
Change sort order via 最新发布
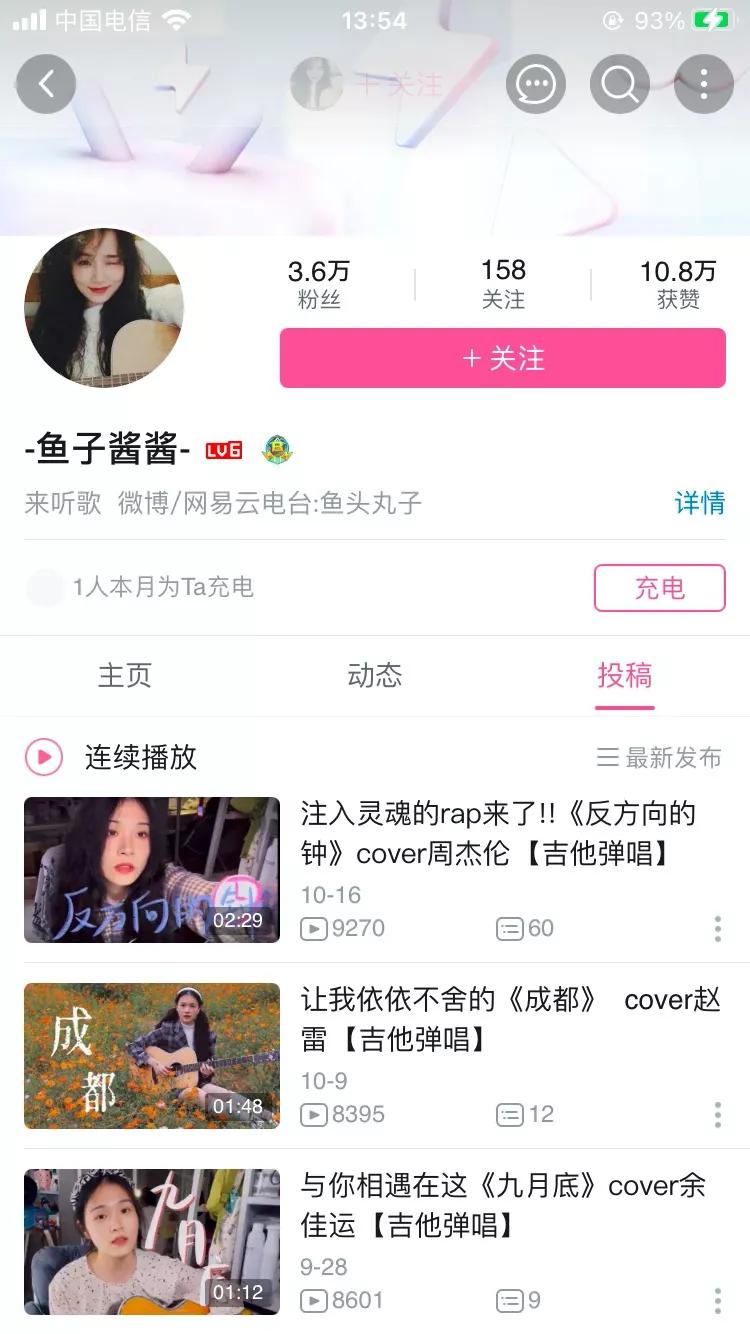(659, 758)
